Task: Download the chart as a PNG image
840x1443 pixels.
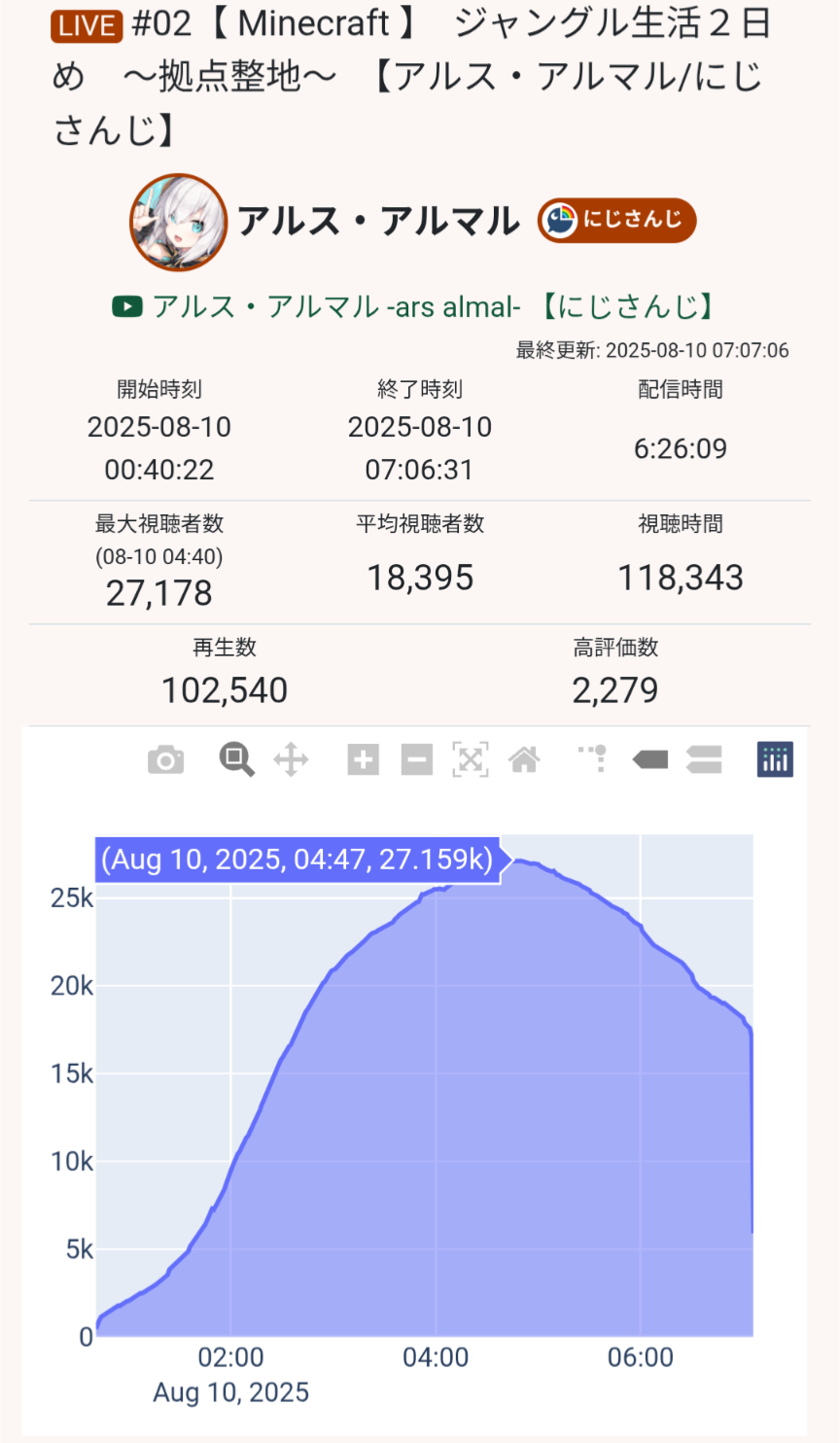Action: tap(166, 759)
